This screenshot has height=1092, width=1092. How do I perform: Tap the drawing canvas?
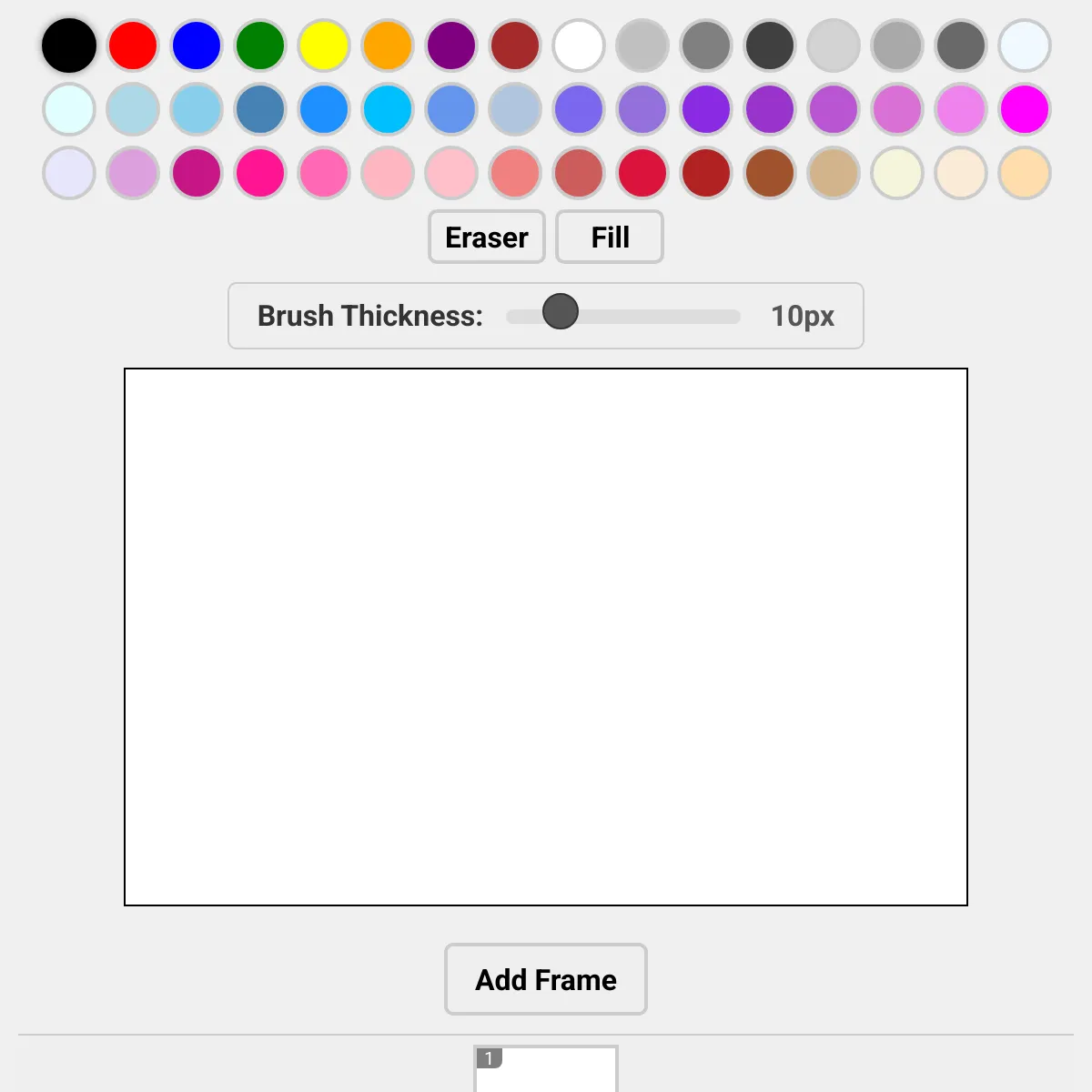(x=546, y=637)
